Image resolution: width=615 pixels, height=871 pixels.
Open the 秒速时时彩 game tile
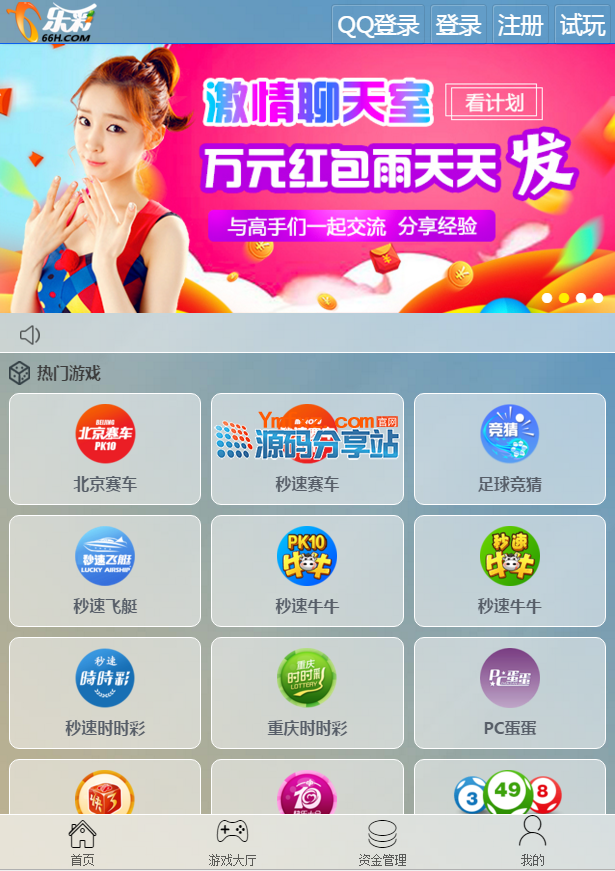pyautogui.click(x=105, y=692)
